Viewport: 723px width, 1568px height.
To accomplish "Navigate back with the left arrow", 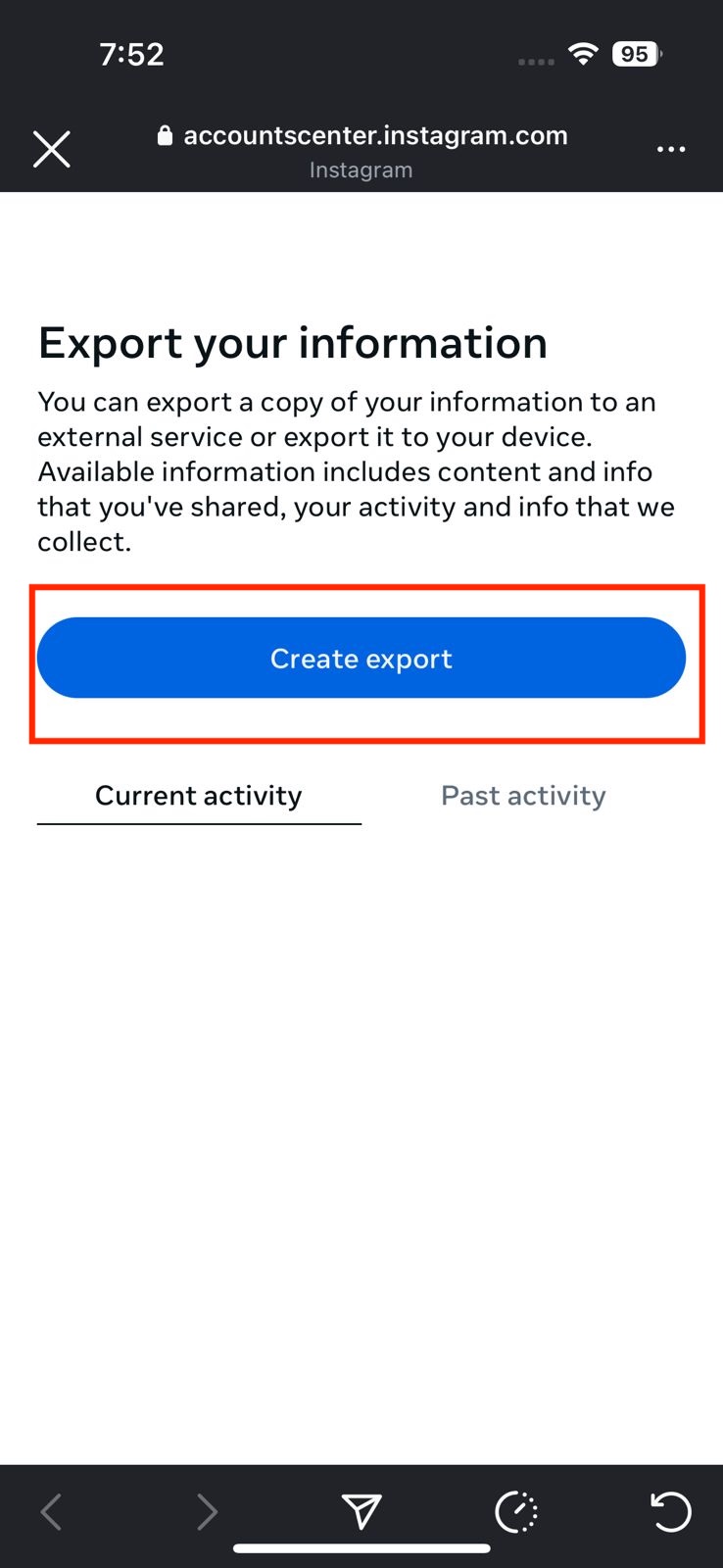I will tap(51, 1511).
